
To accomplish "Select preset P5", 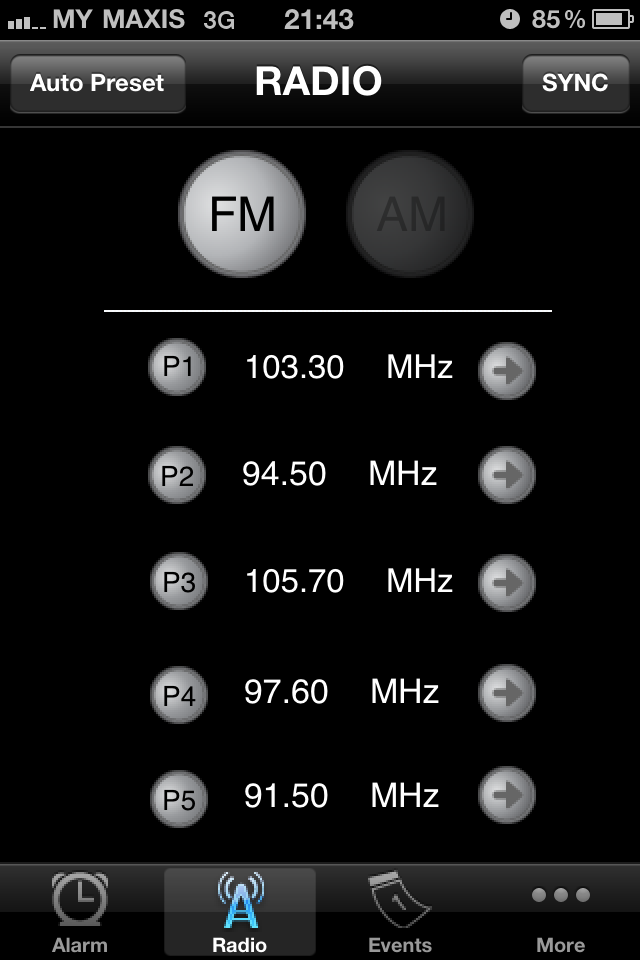I will (x=179, y=799).
